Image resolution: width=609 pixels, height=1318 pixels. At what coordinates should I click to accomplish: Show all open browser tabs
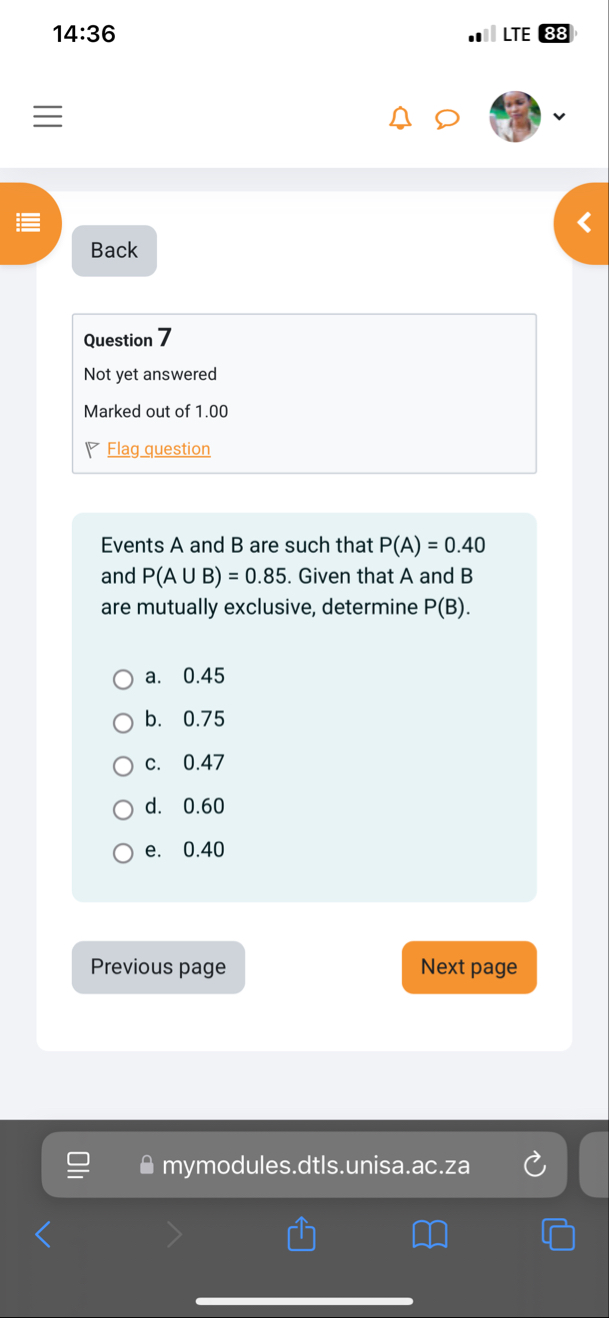click(x=559, y=1234)
